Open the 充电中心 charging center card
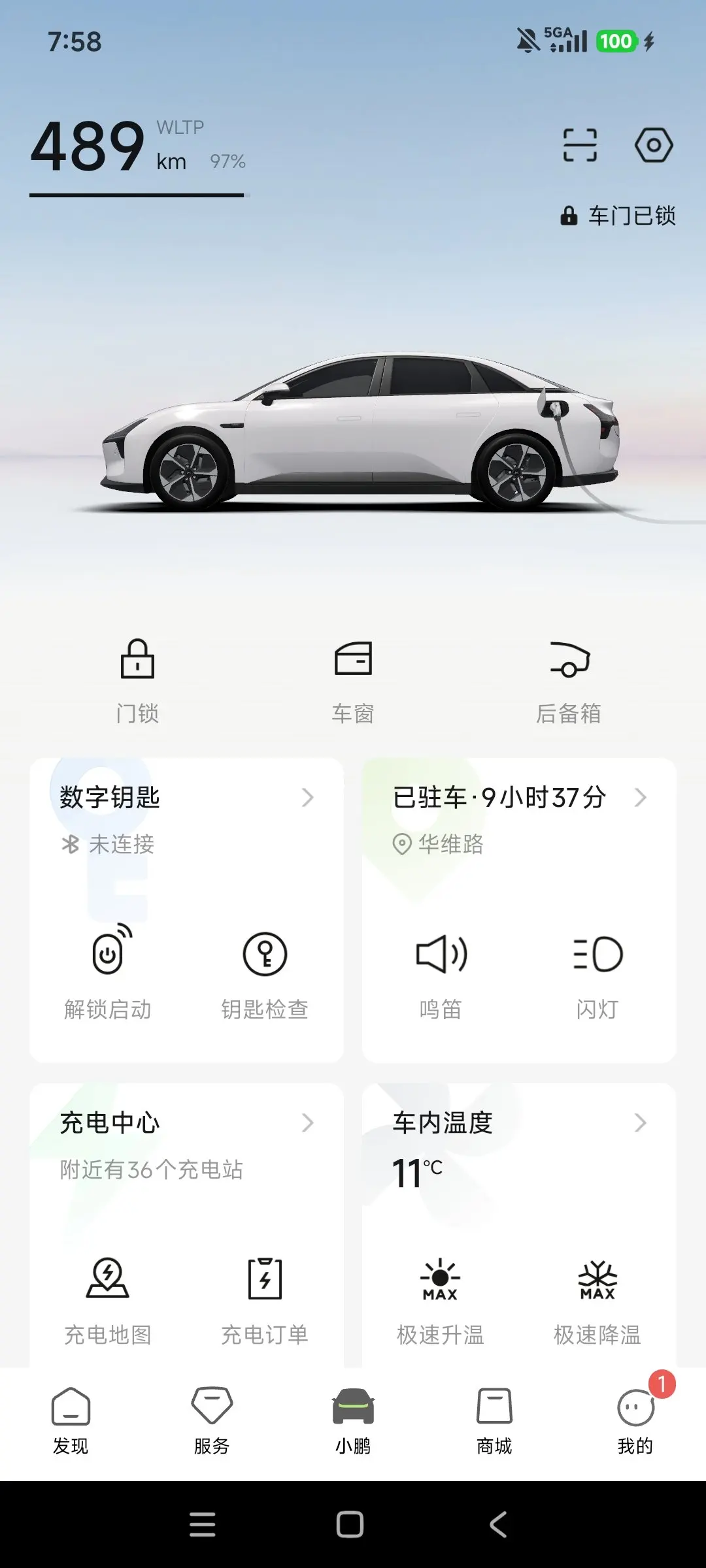 (186, 1123)
